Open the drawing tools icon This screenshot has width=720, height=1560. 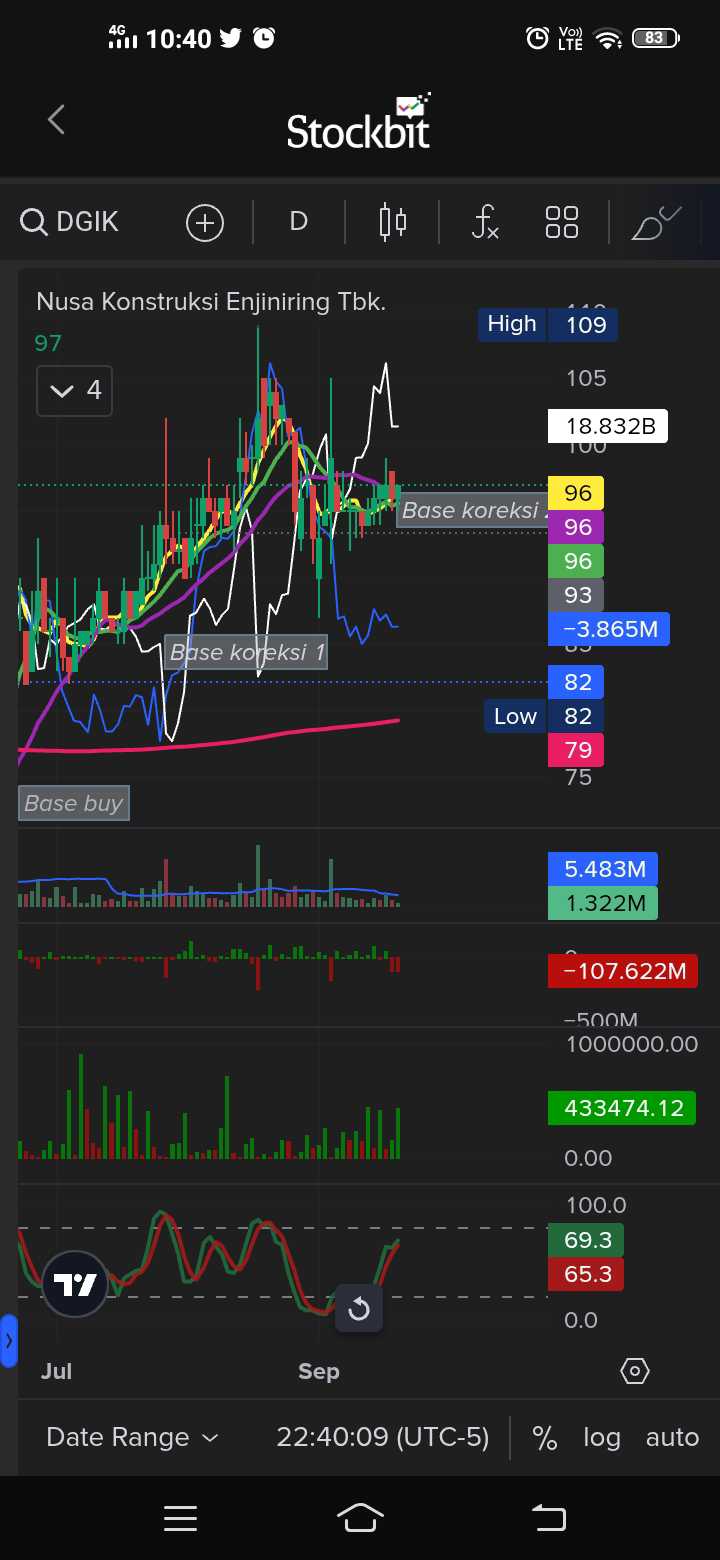[655, 222]
